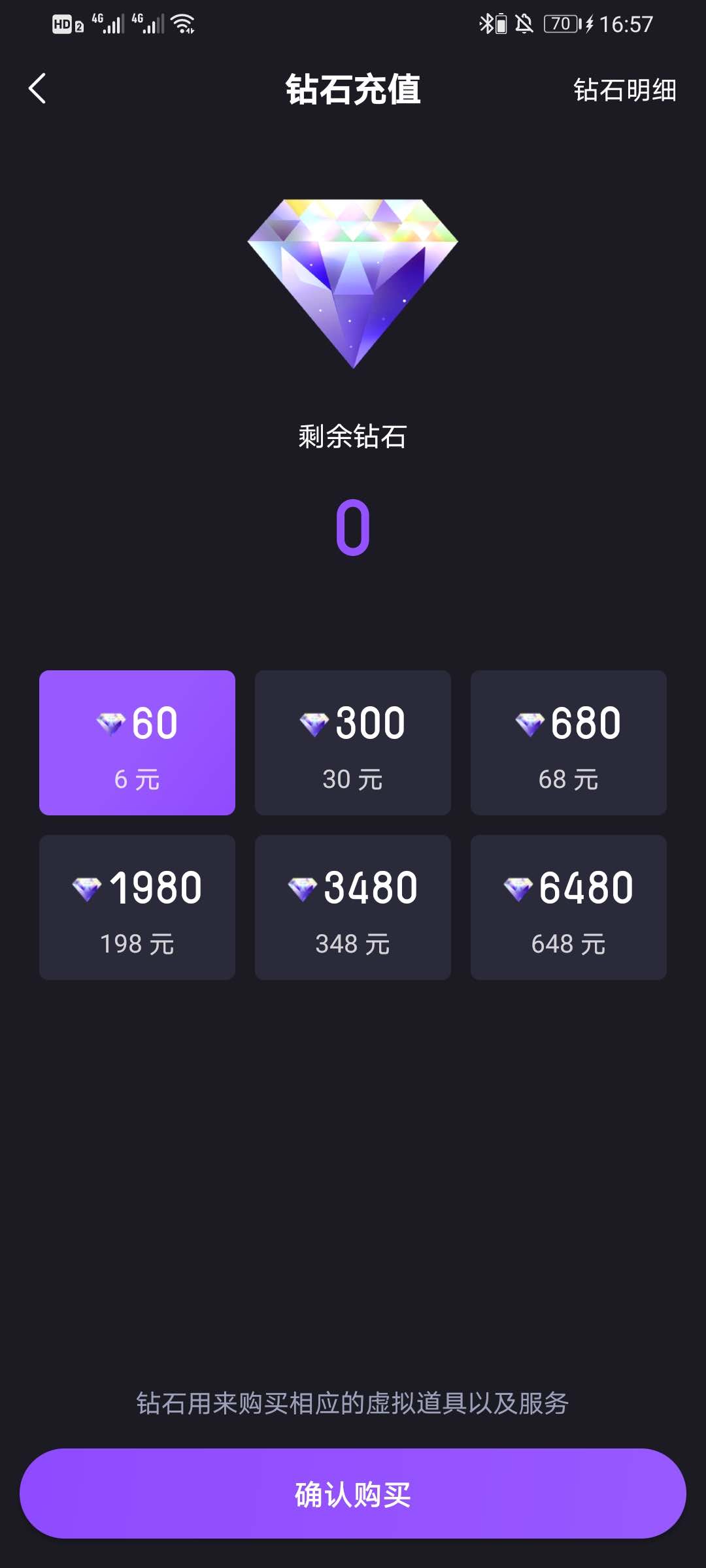This screenshot has width=706, height=1568.
Task: Select the 1980 diamonds 198 元 package
Action: (137, 907)
